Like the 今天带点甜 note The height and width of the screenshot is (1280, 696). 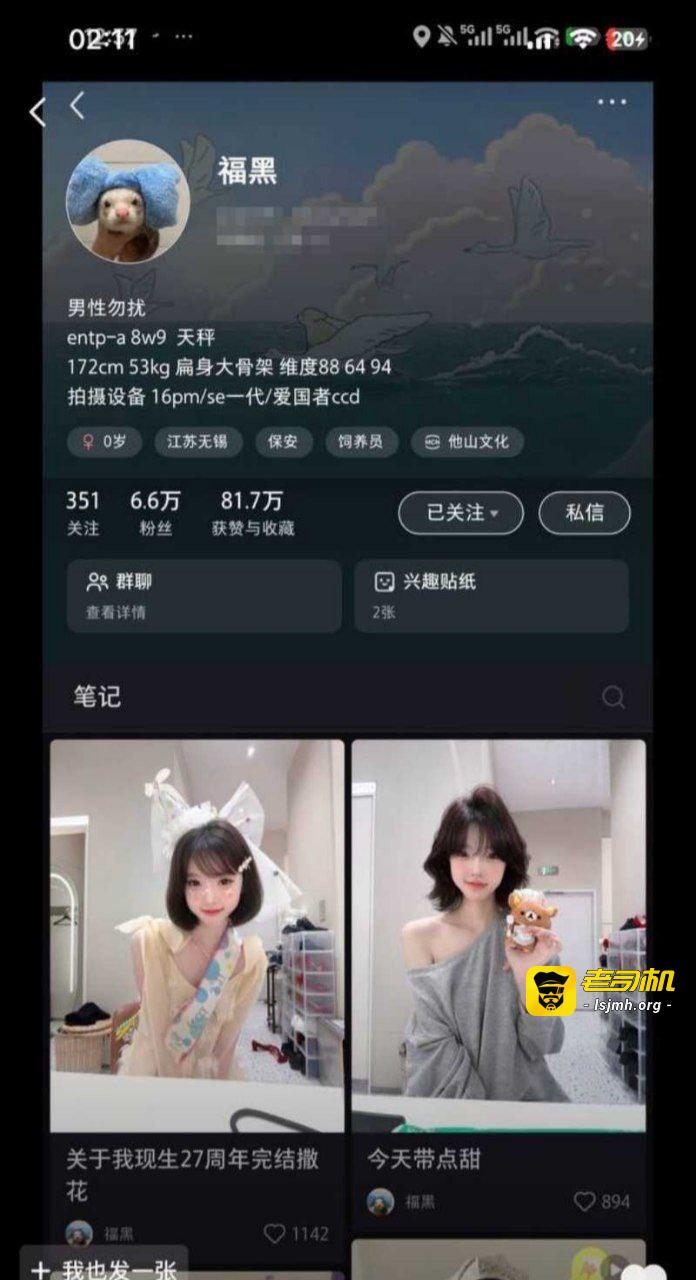pos(602,1201)
